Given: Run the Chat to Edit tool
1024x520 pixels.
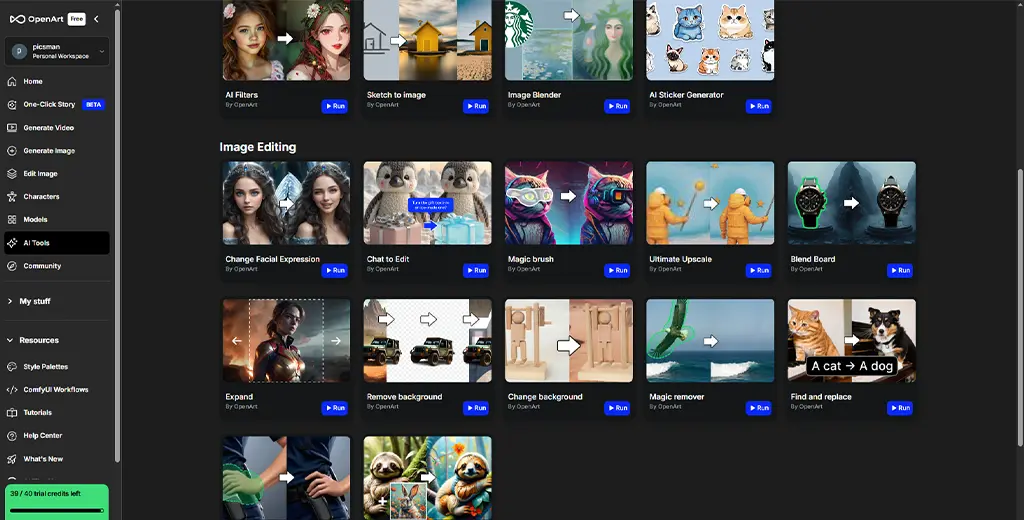Looking at the screenshot, I should point(476,270).
